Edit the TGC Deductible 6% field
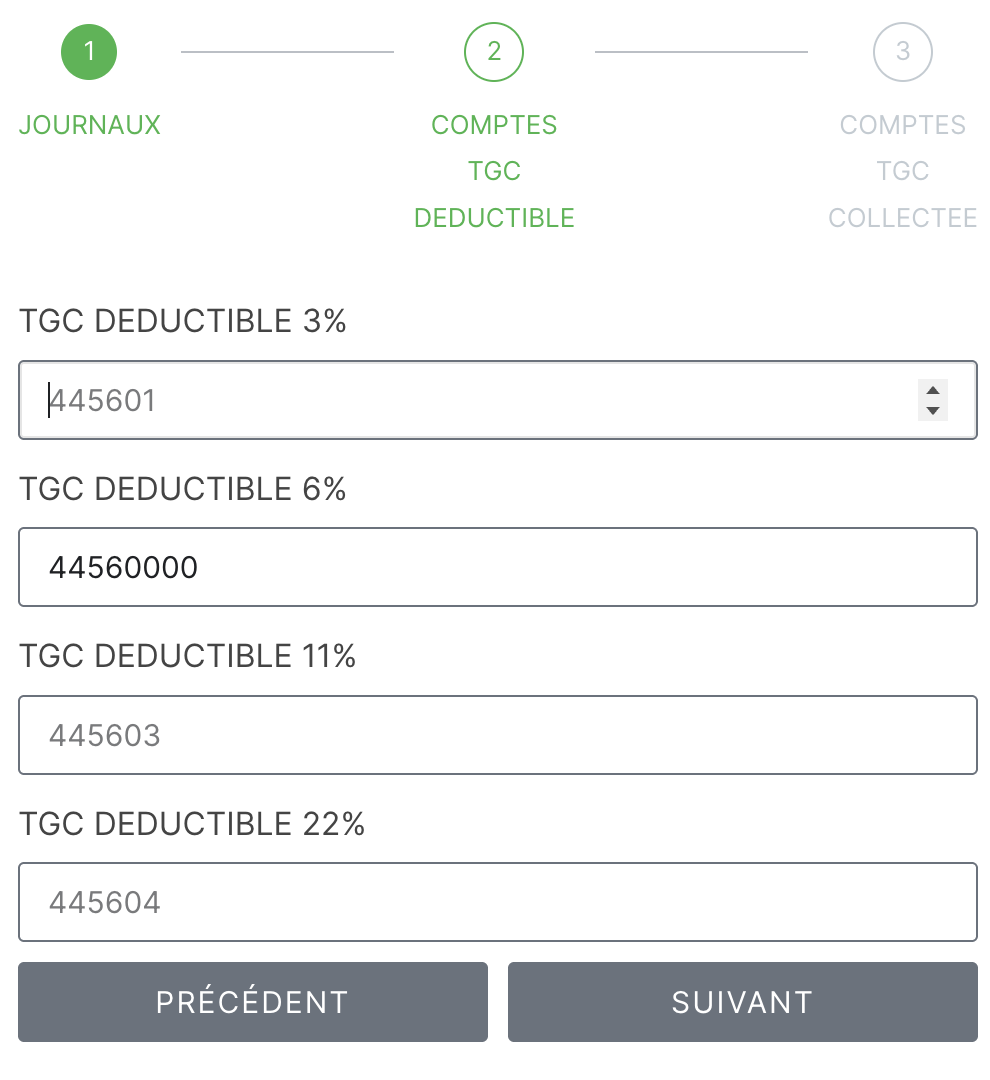The height and width of the screenshot is (1080, 990). pyautogui.click(x=497, y=568)
